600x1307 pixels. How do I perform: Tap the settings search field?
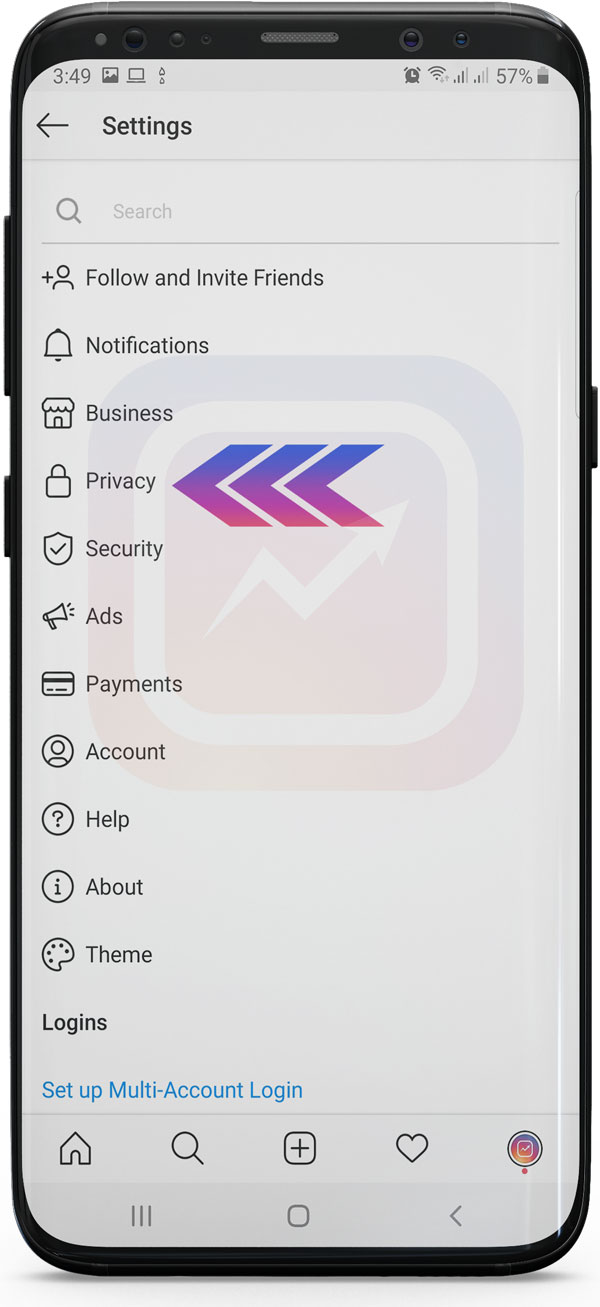[300, 211]
